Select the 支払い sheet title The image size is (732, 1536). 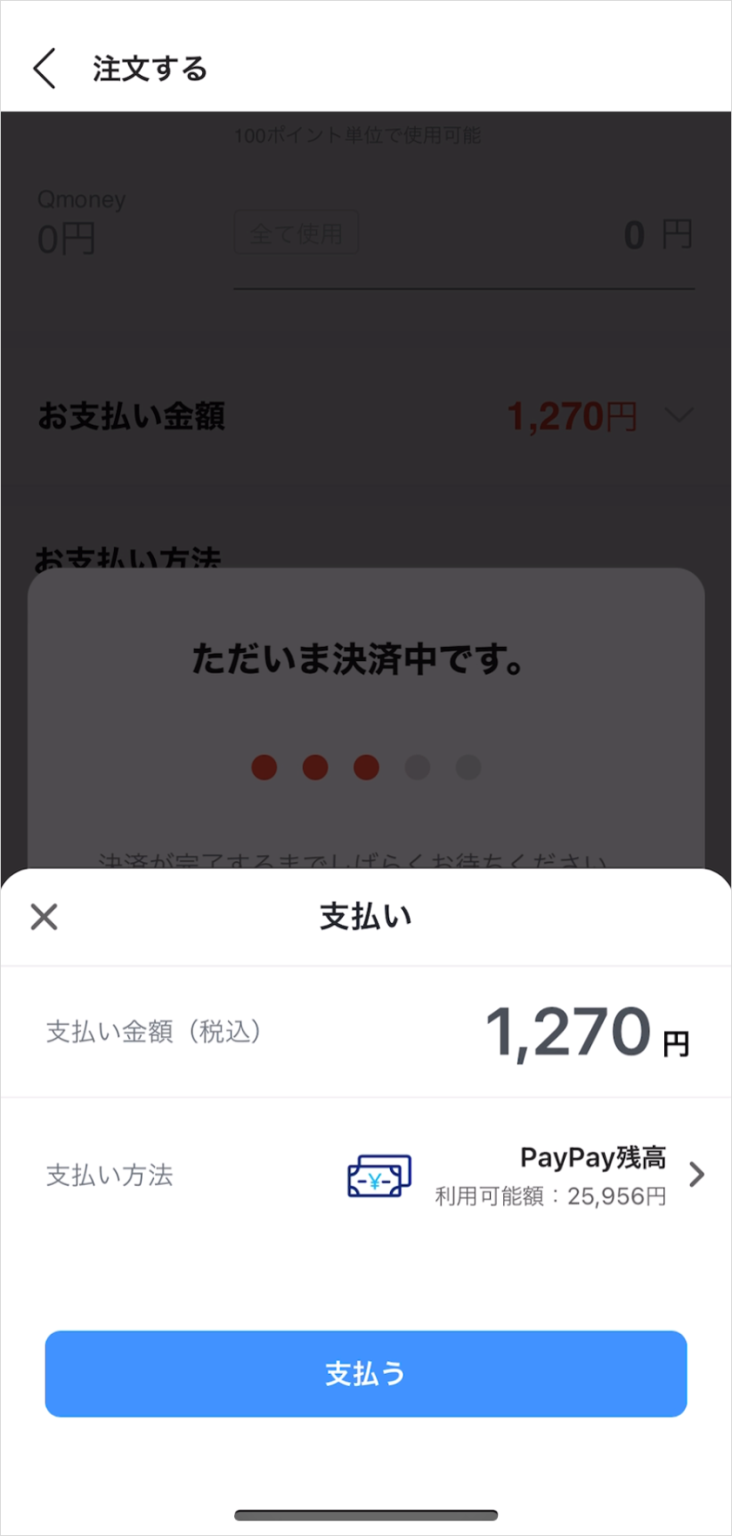pos(366,917)
